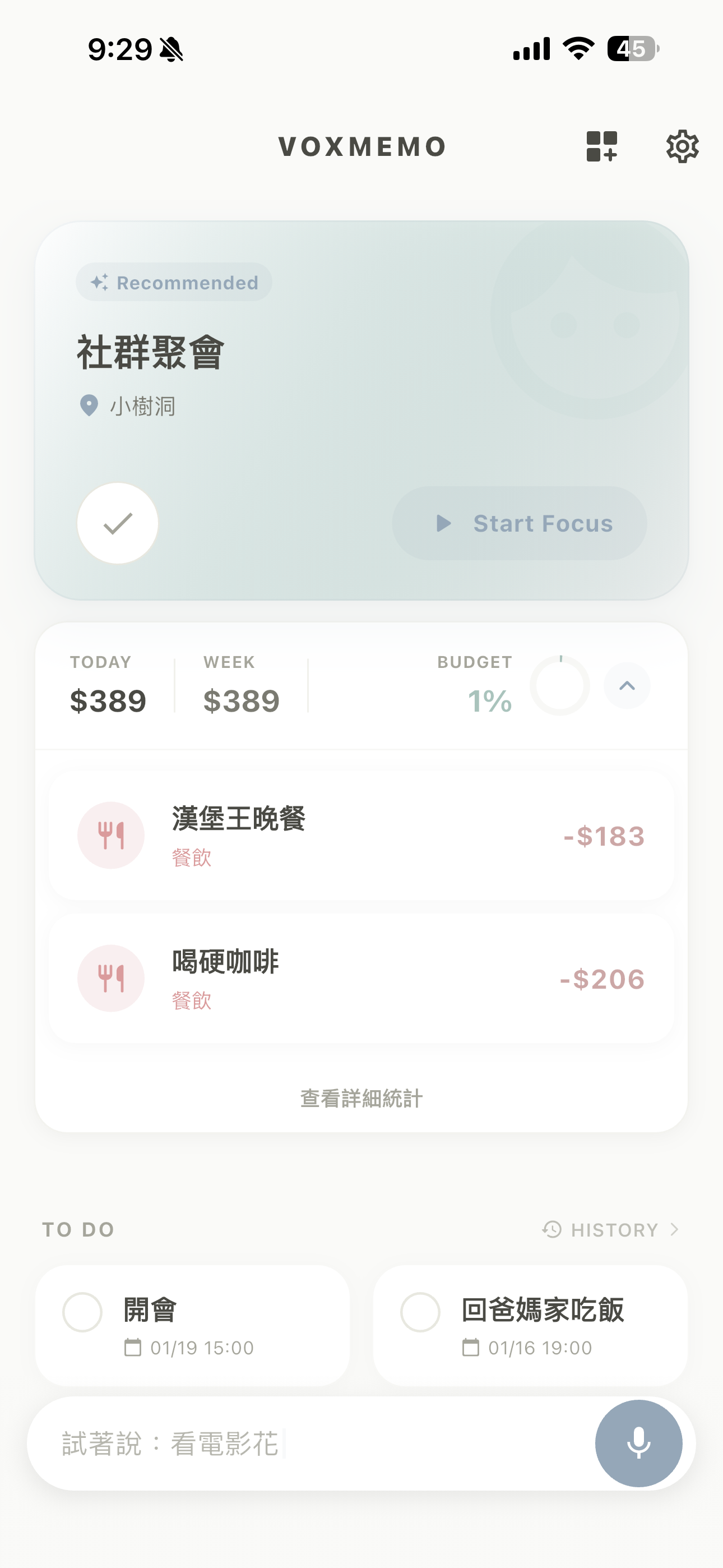
Task: Click the dining icon on 漢堡王晚餐 entry
Action: pyautogui.click(x=110, y=835)
